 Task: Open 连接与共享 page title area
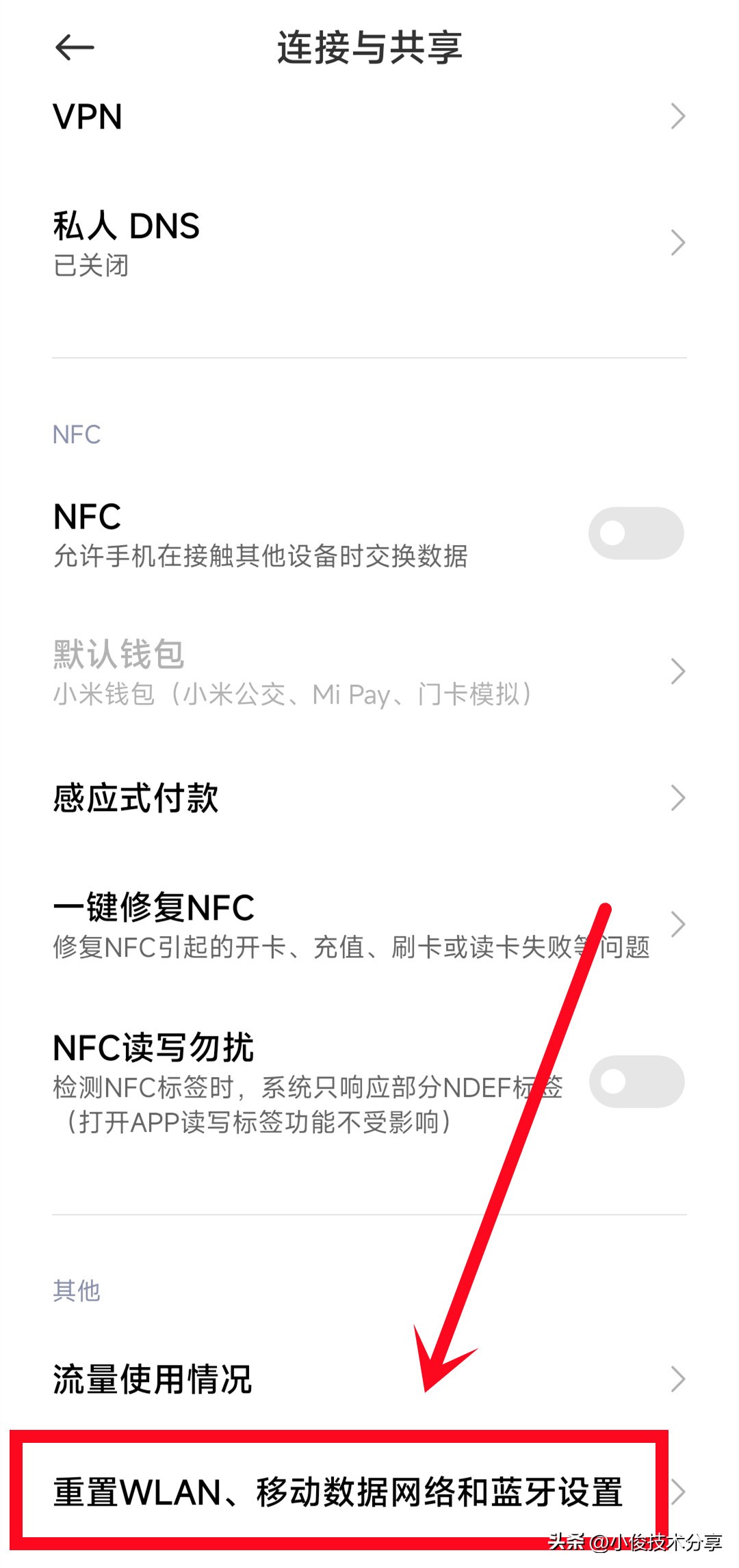pyautogui.click(x=369, y=48)
